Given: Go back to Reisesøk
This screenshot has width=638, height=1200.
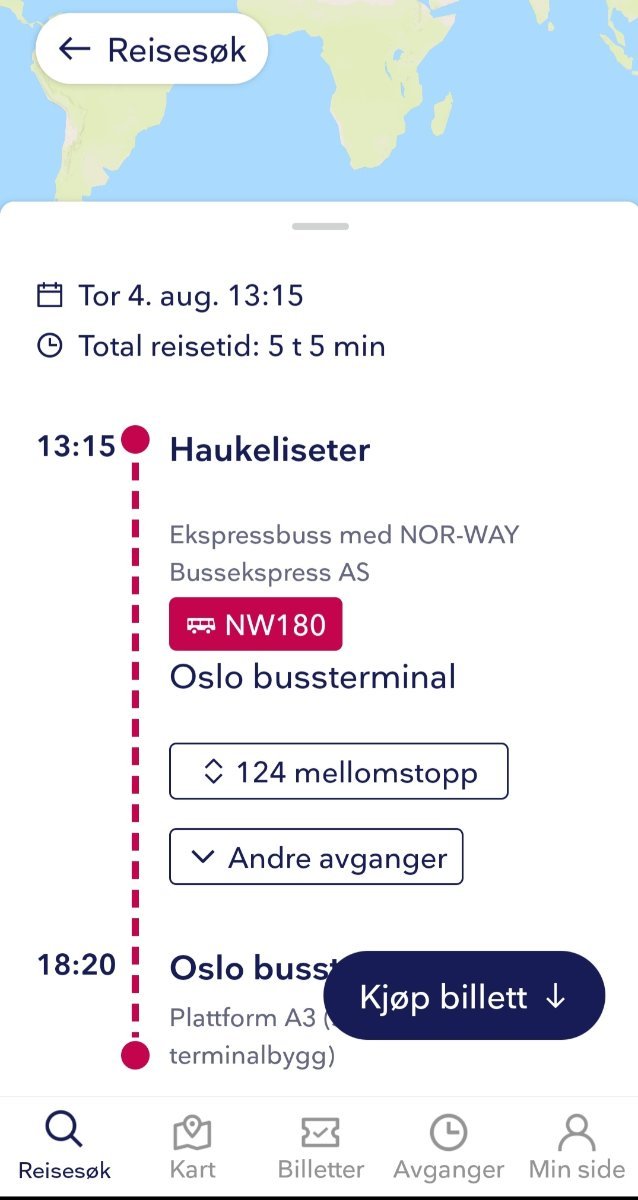Looking at the screenshot, I should (152, 49).
